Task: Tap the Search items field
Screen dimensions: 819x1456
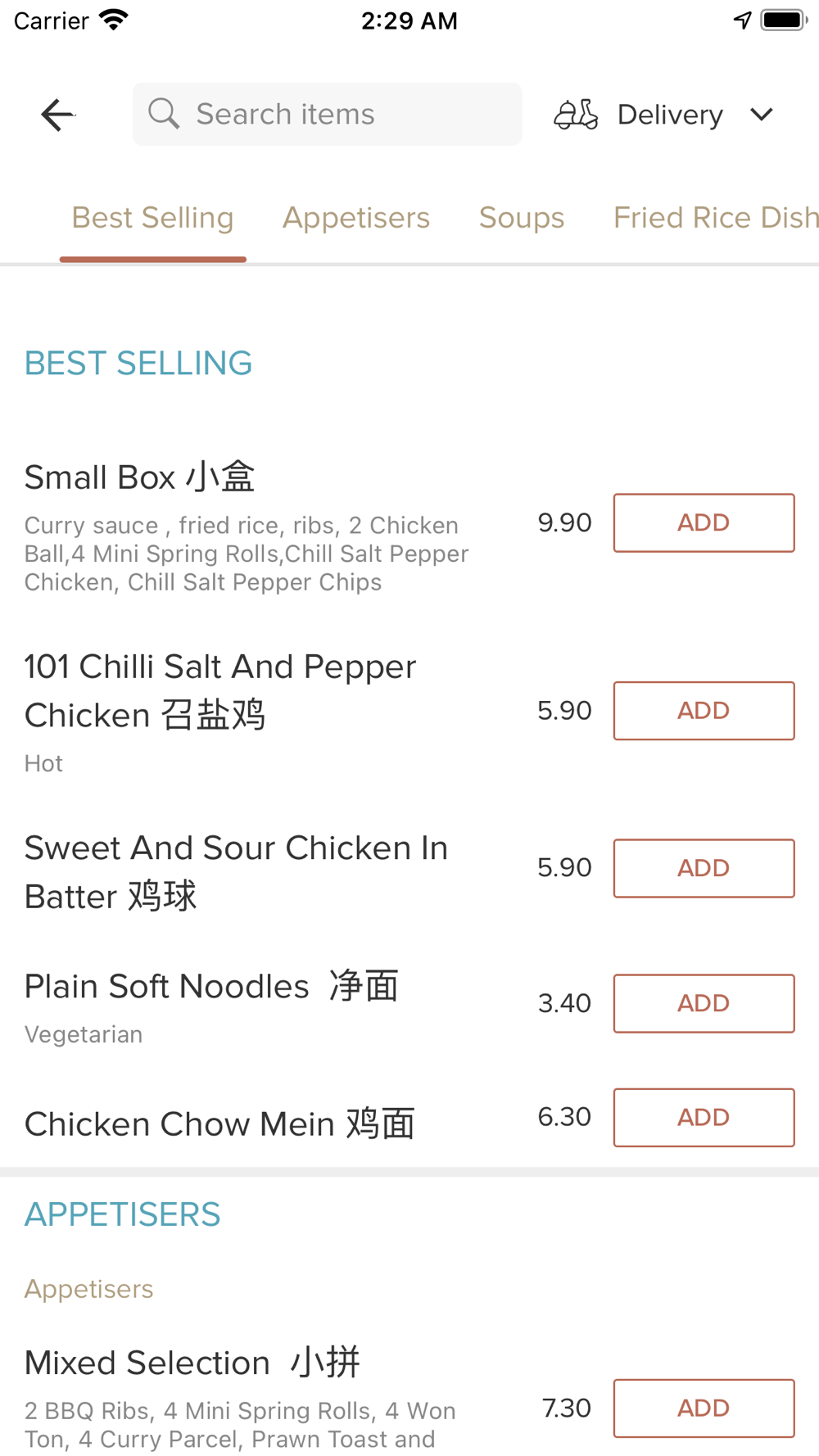Action: coord(327,114)
